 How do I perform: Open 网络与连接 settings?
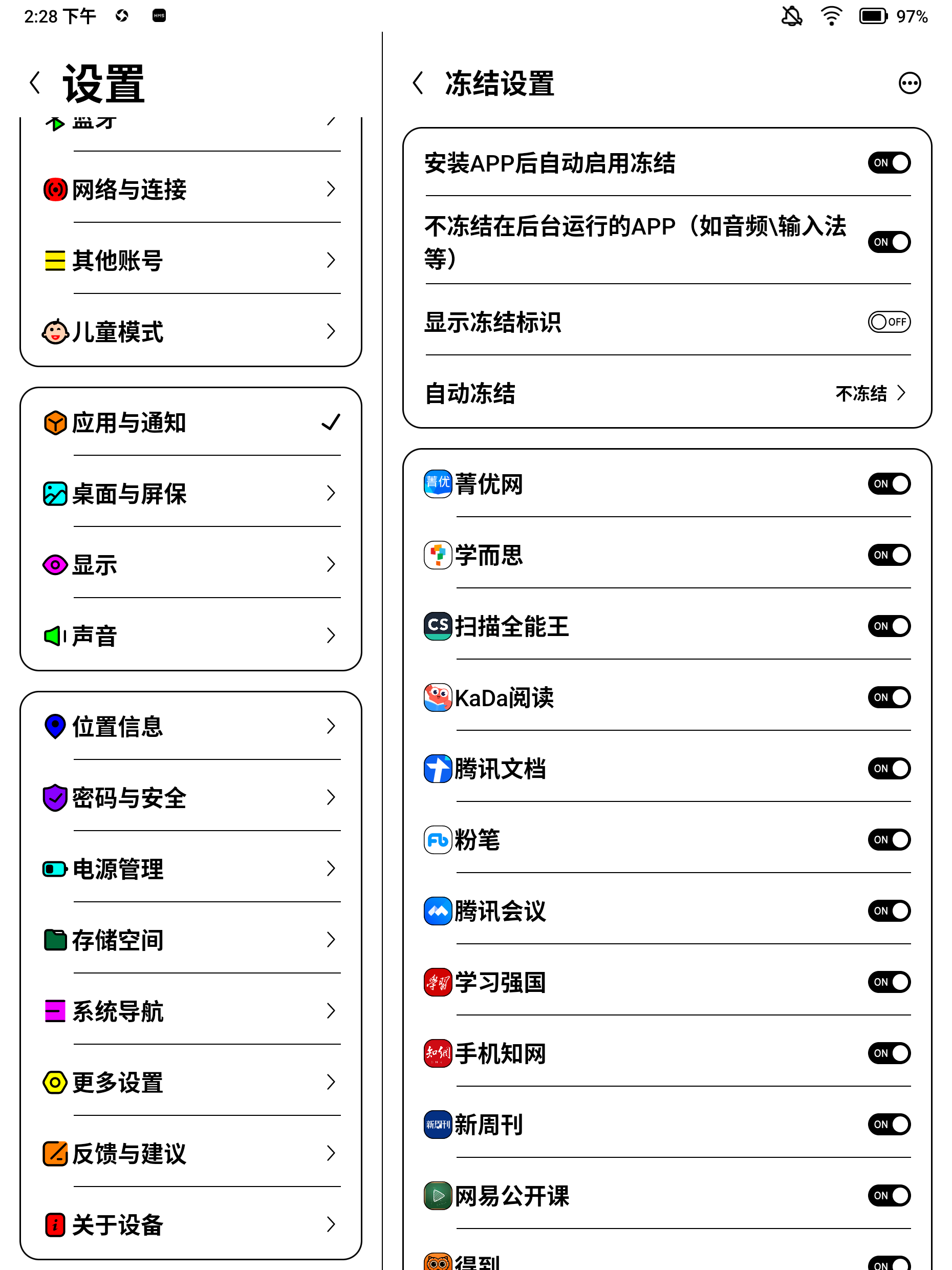[x=190, y=189]
